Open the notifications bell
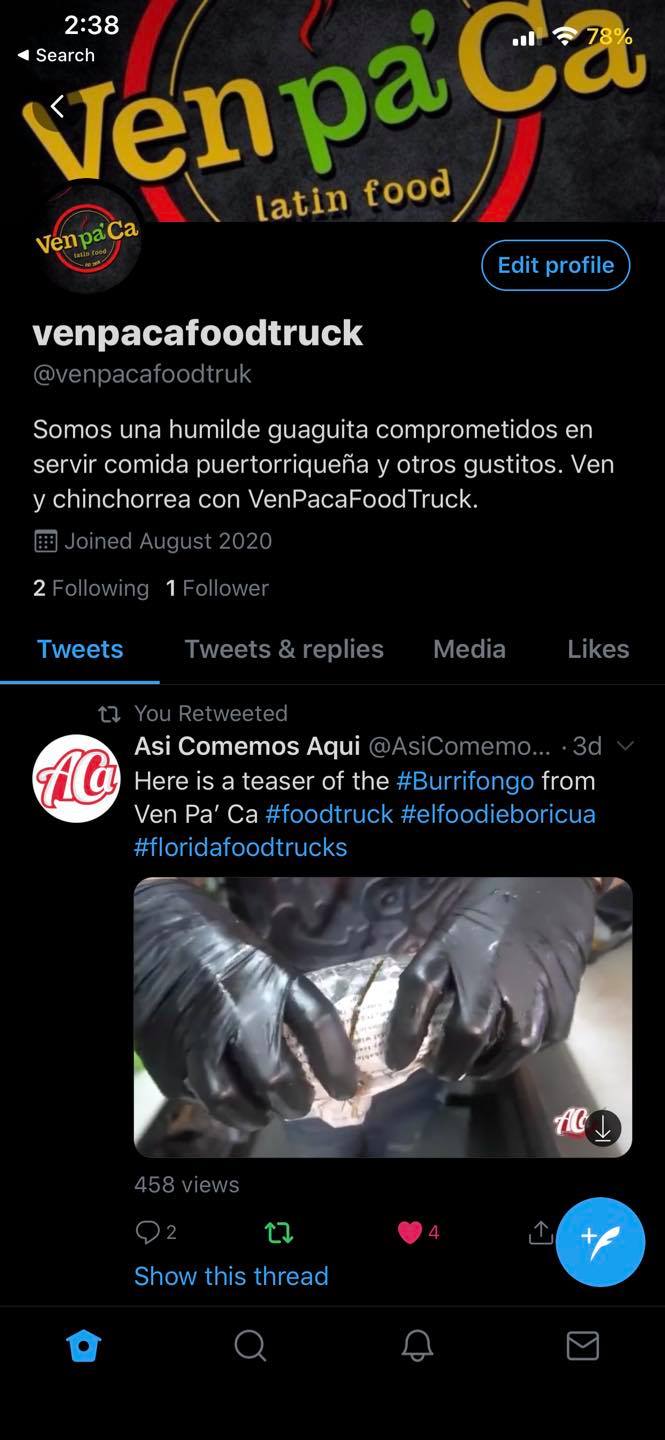 [417, 1346]
